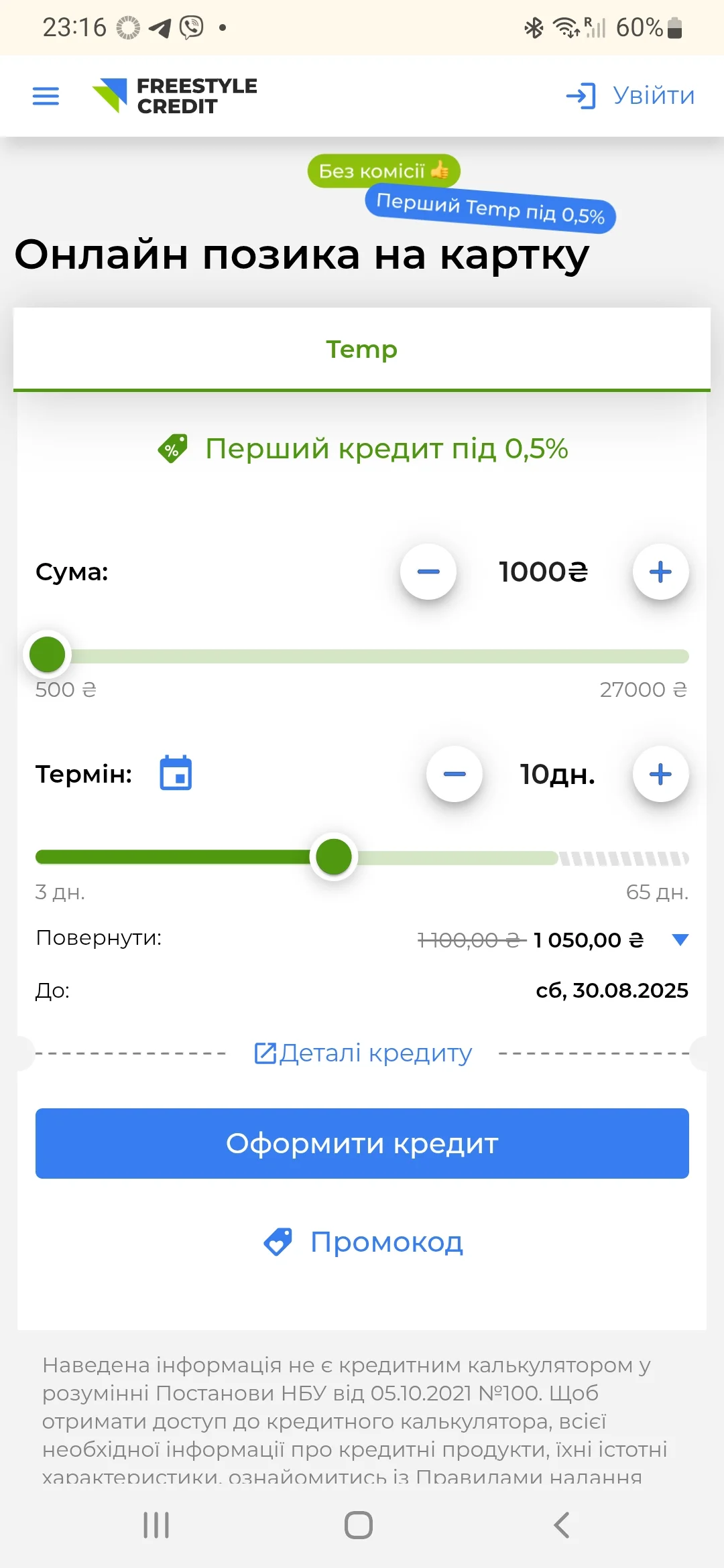This screenshot has height=1568, width=724.
Task: Extend the loan term with plus
Action: (x=660, y=774)
